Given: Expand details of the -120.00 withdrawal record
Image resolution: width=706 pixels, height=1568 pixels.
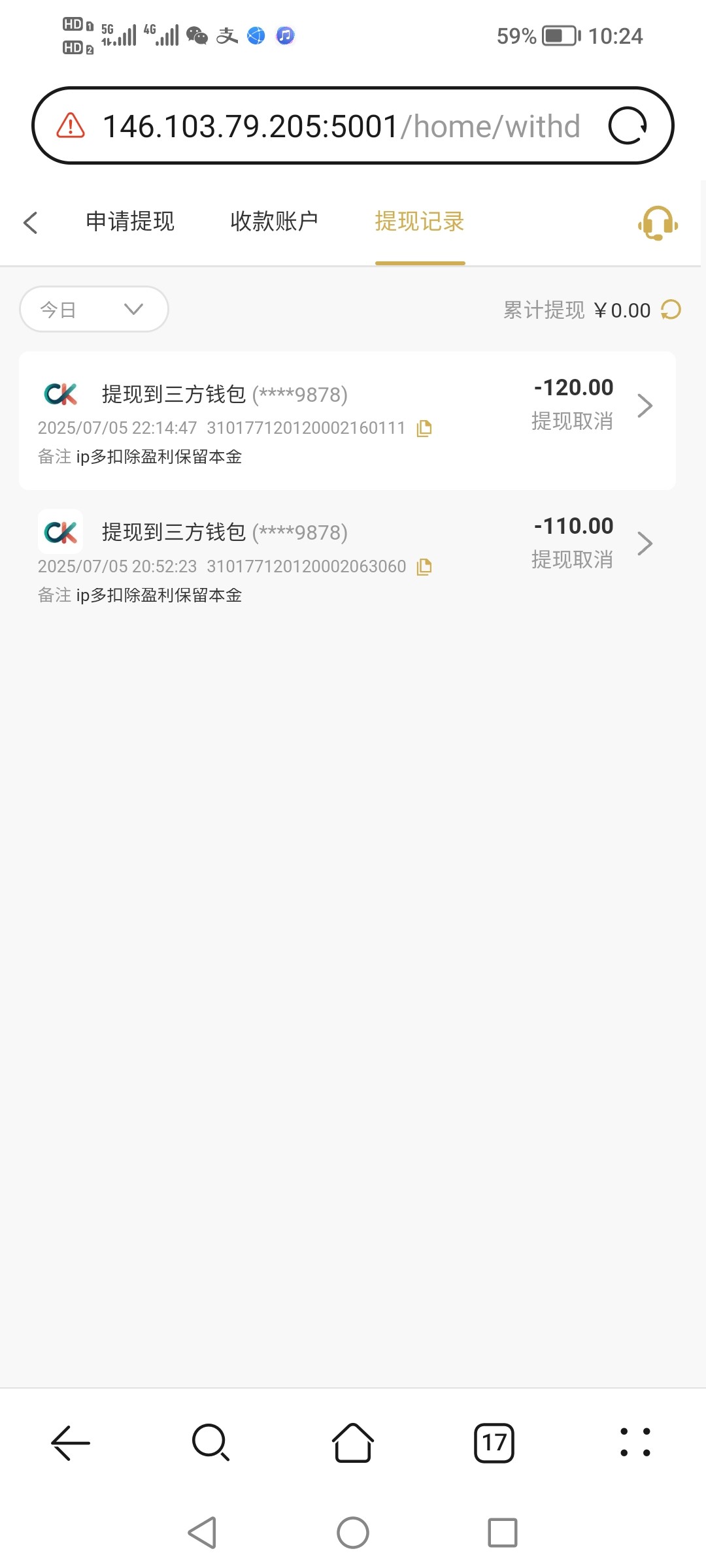Looking at the screenshot, I should pyautogui.click(x=645, y=405).
